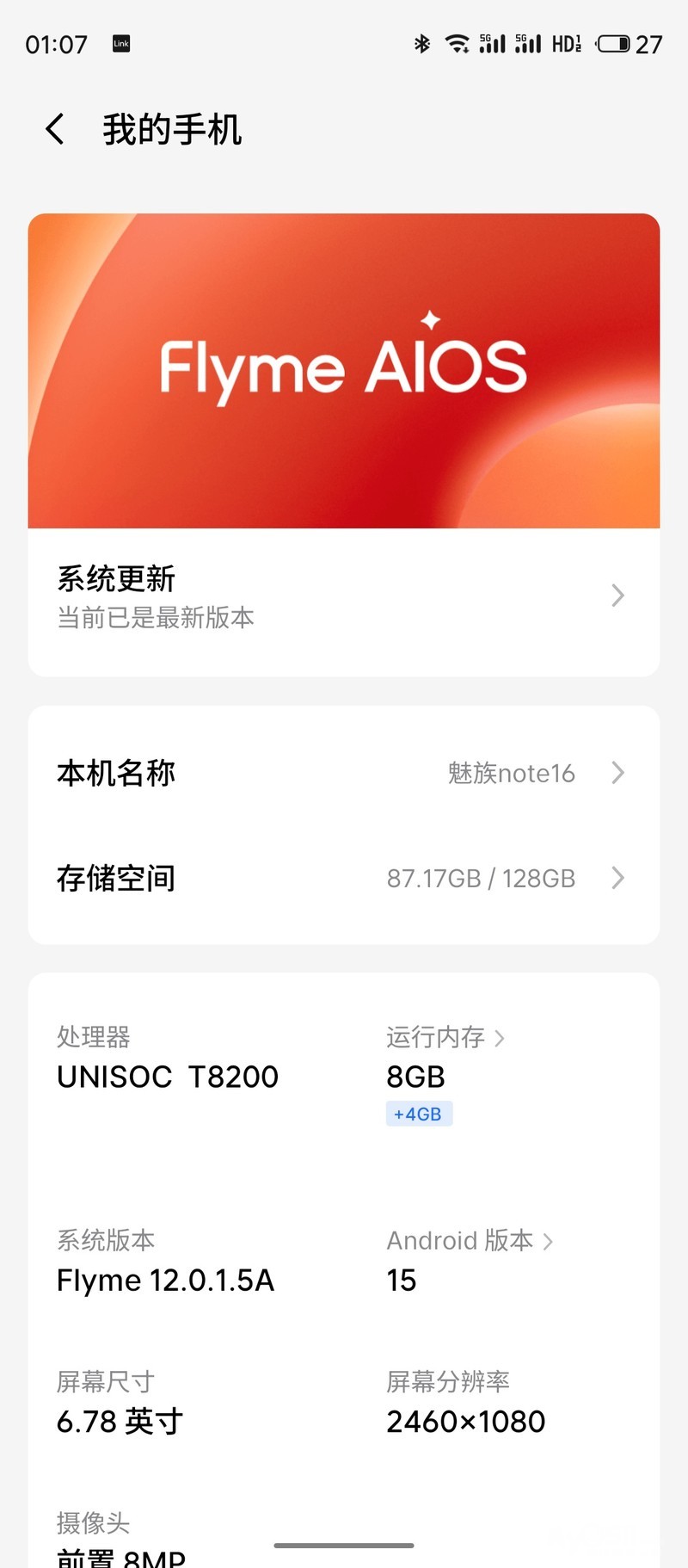Open 系统更新 to check updates
The height and width of the screenshot is (1568, 688).
343,596
